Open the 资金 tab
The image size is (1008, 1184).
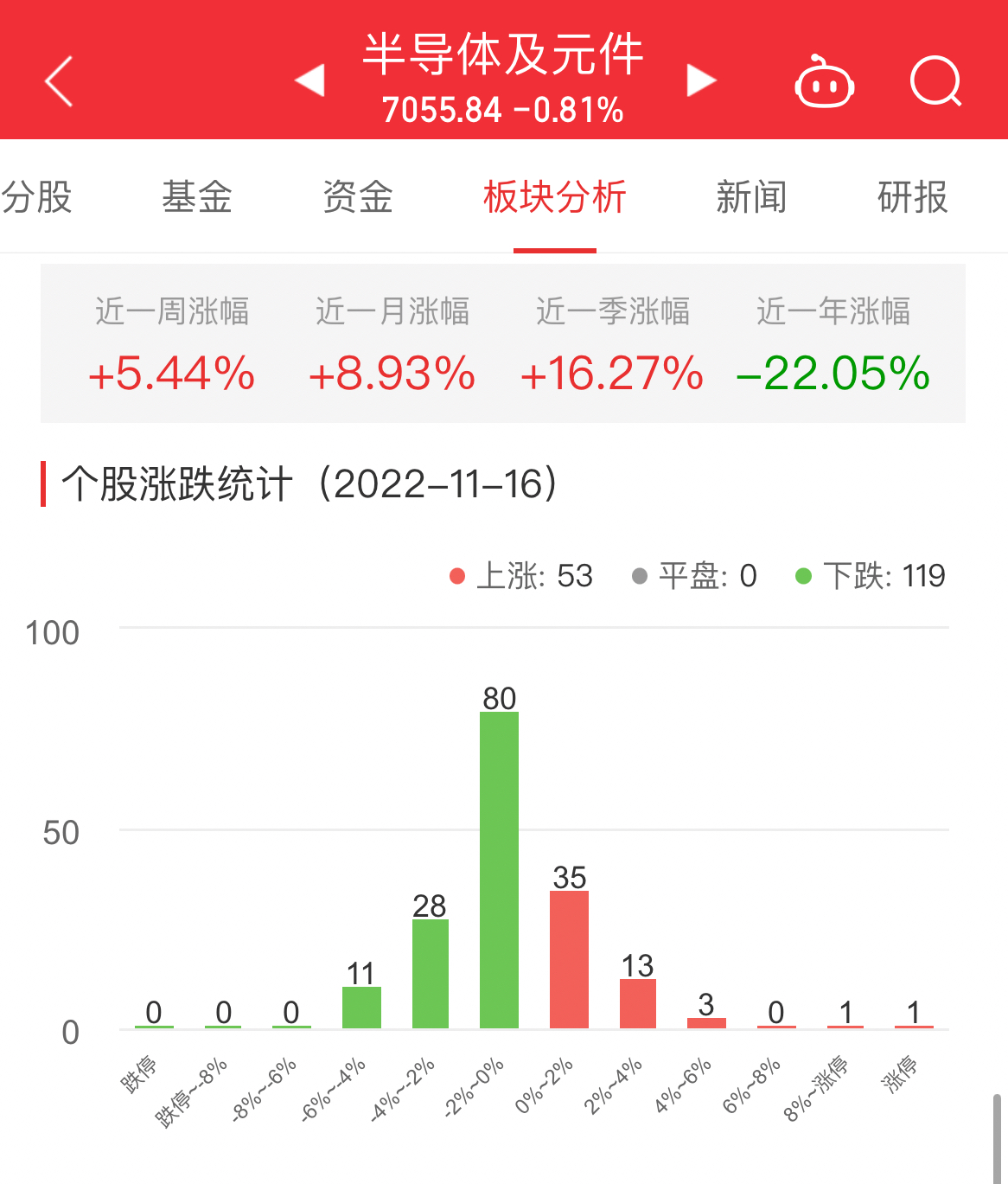click(358, 197)
